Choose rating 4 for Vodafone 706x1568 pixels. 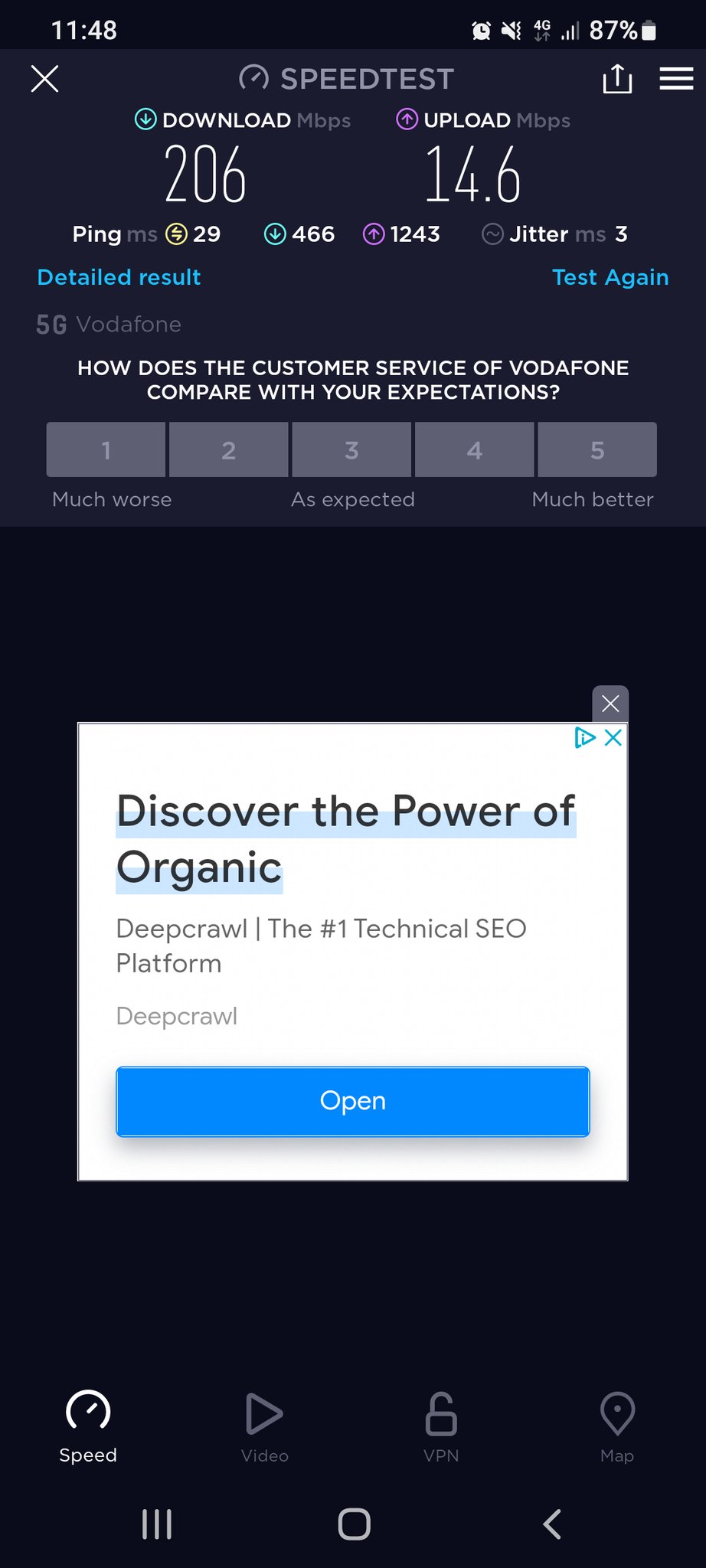click(475, 450)
